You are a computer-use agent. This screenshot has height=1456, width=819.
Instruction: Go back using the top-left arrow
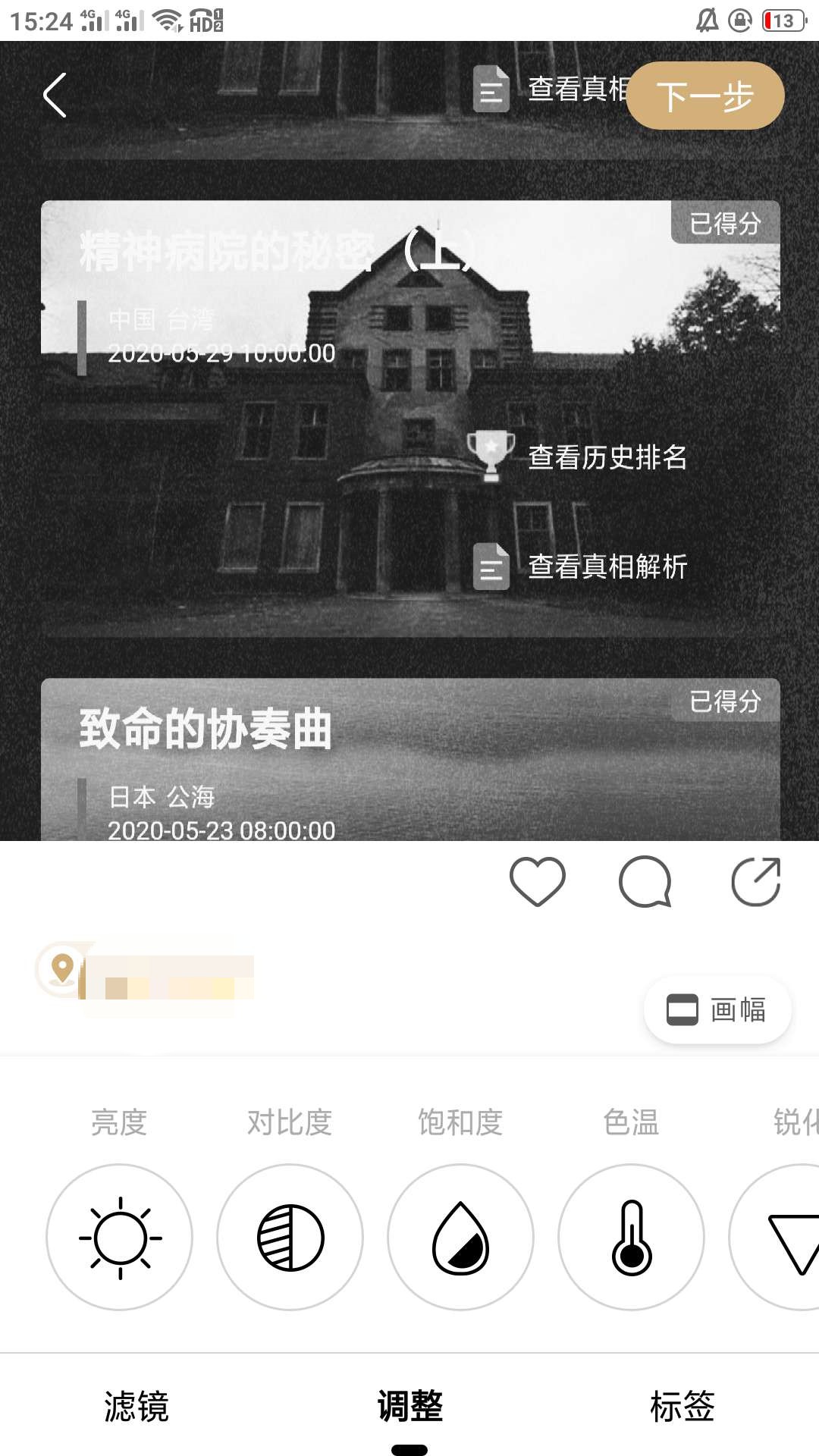tap(55, 96)
